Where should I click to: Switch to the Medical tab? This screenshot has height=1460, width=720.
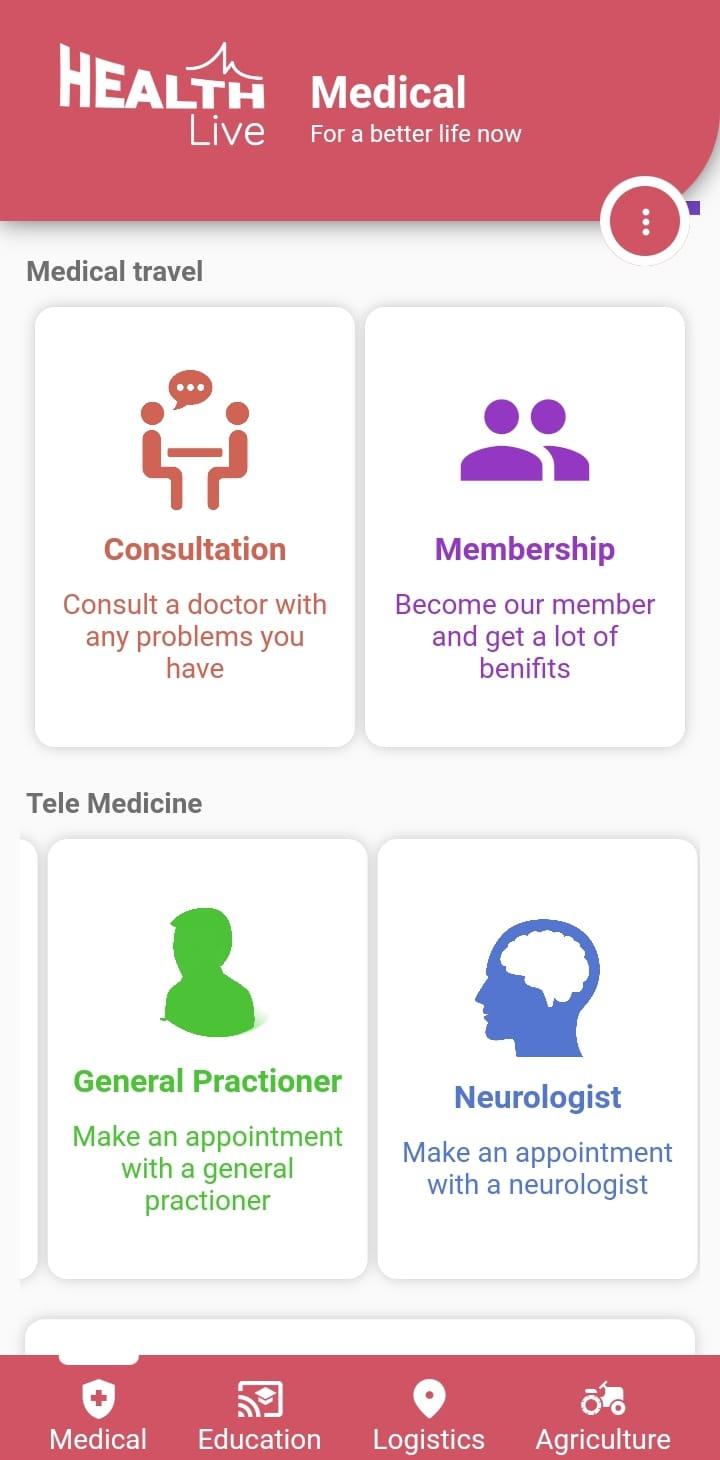coord(98,1414)
